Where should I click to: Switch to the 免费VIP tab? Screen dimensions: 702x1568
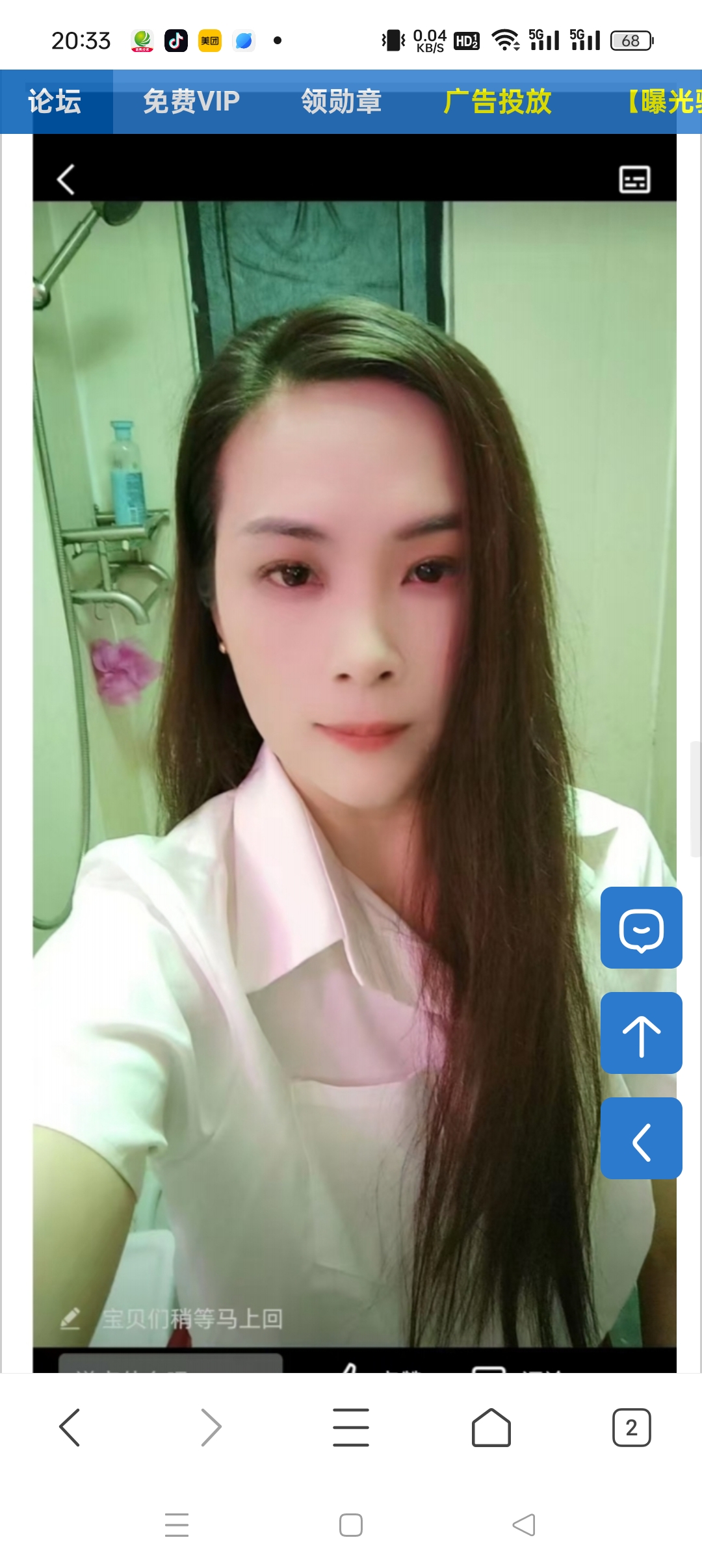point(191,102)
